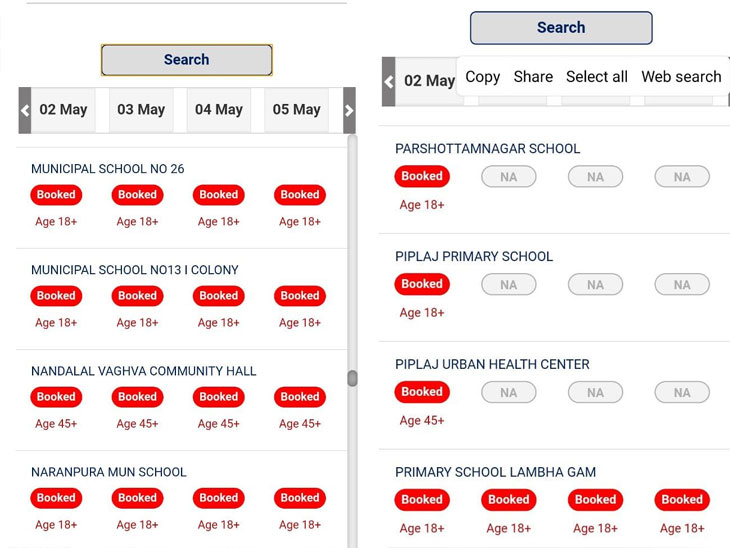Tap Web search in the popup menu
This screenshot has width=730, height=548.
(681, 77)
